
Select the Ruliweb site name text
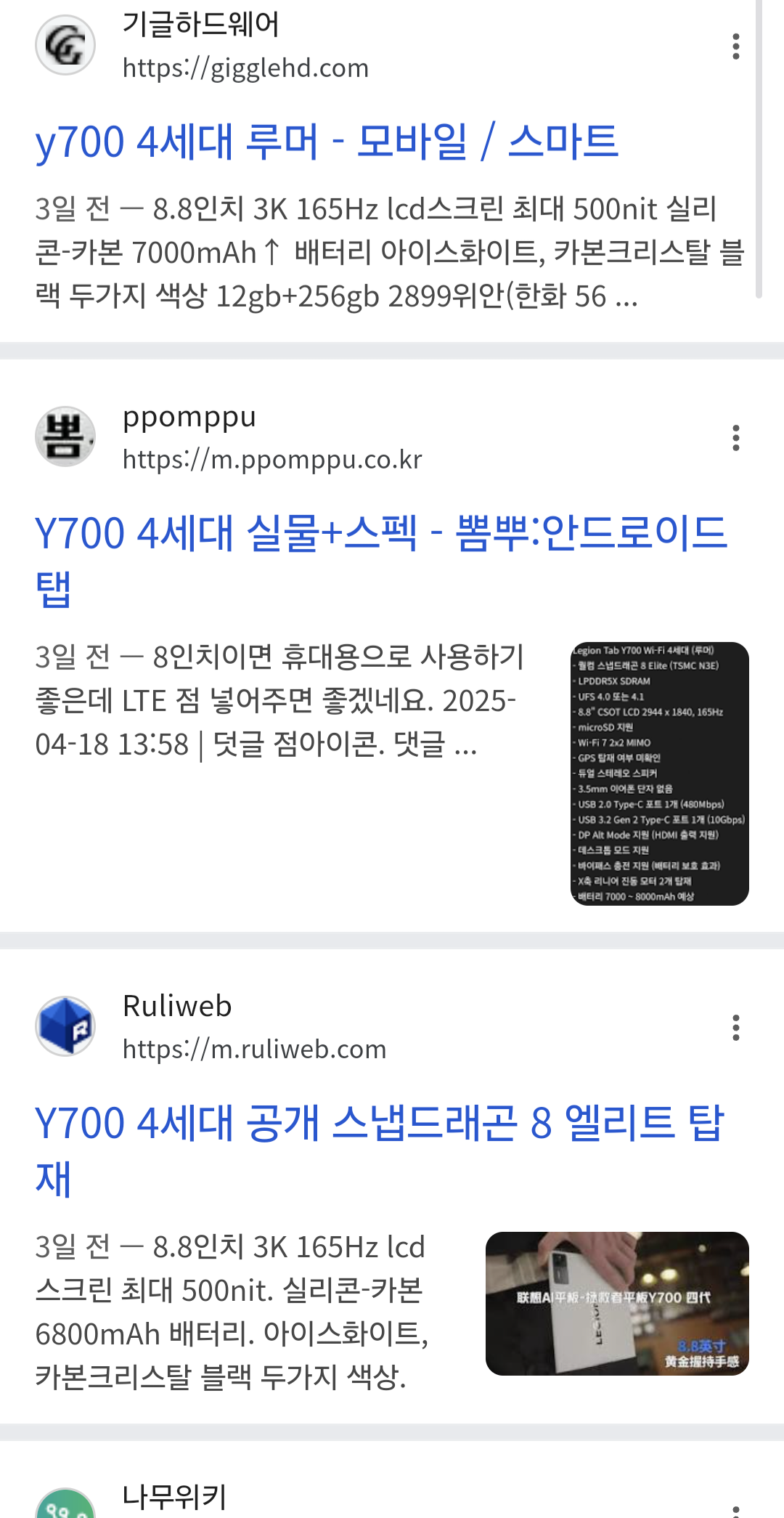(174, 1006)
